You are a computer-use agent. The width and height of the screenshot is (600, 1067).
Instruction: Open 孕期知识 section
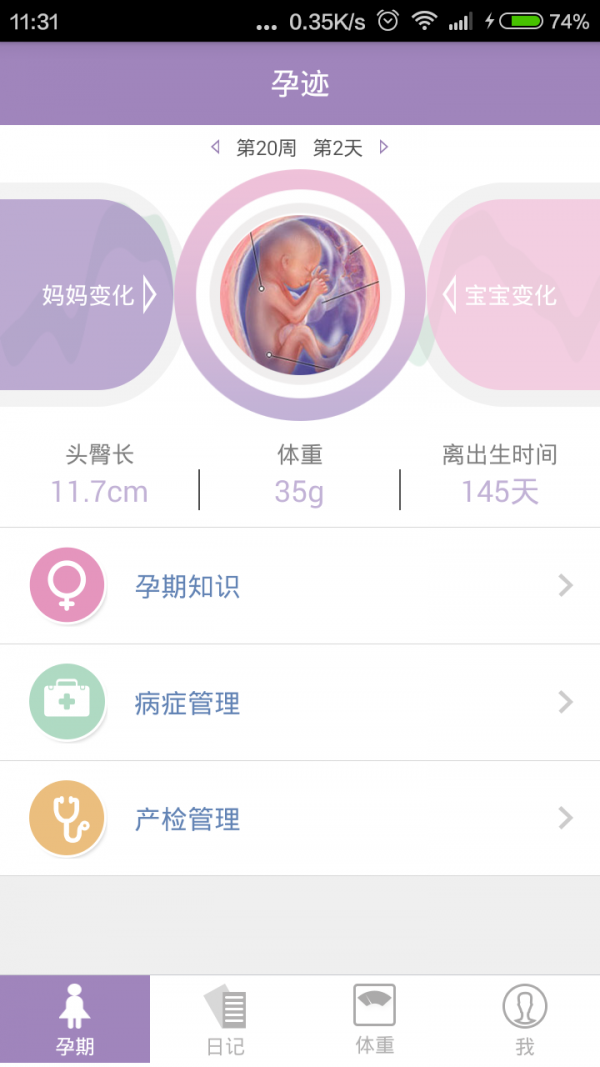(x=300, y=586)
